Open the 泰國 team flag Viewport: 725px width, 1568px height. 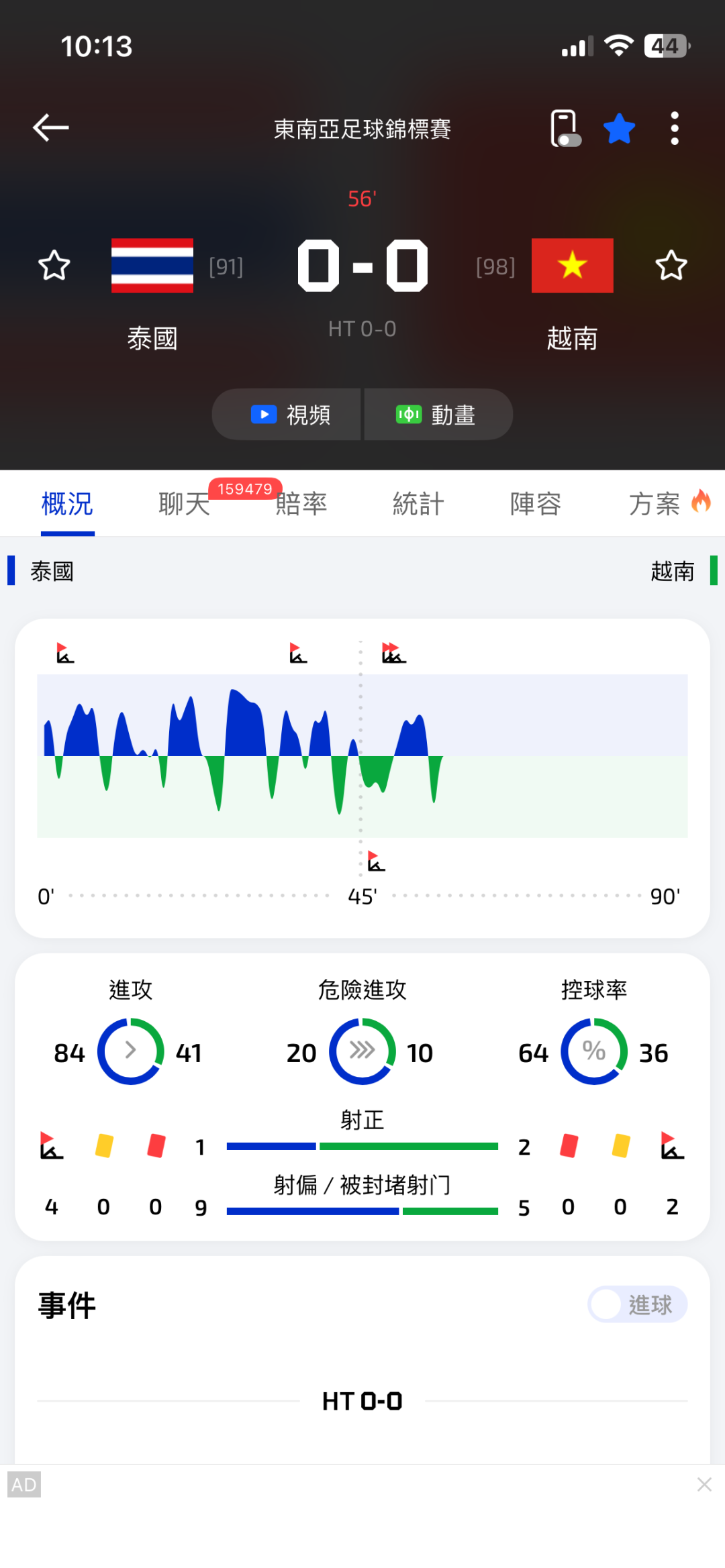tap(152, 266)
